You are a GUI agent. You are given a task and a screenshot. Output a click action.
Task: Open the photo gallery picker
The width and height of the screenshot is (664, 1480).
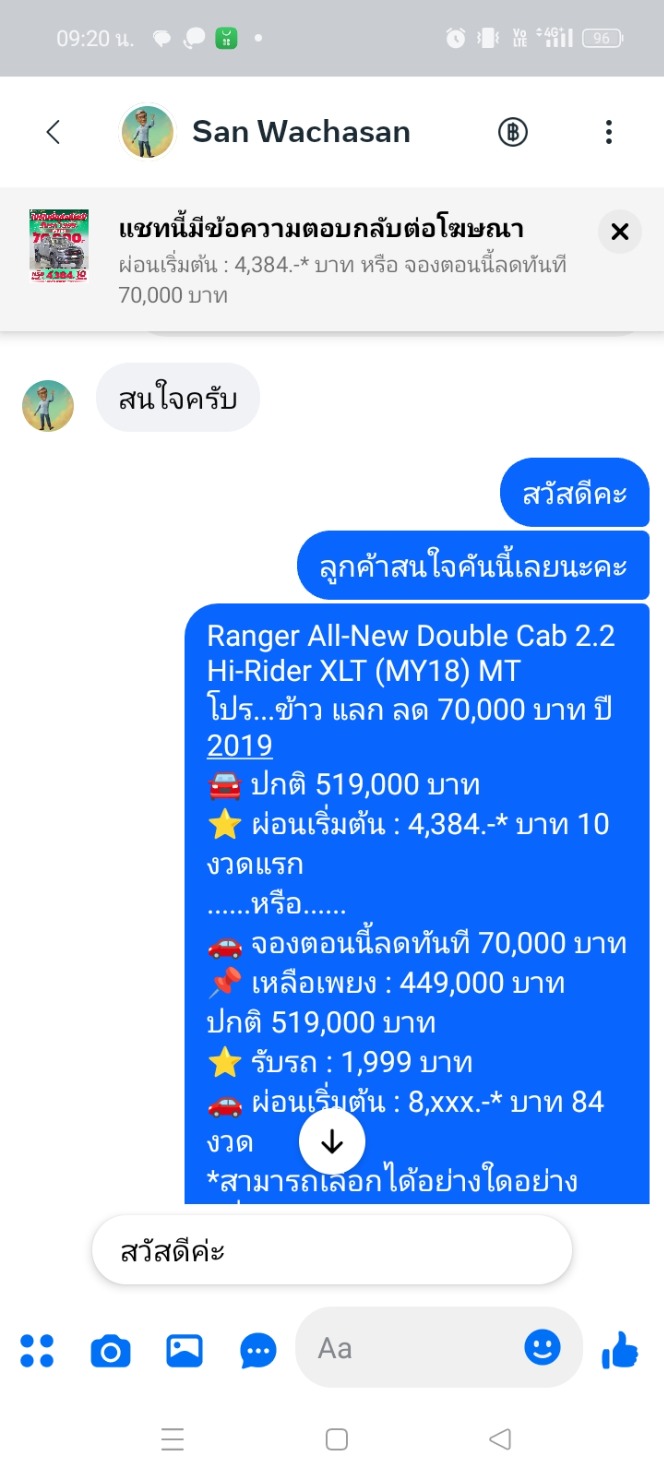pyautogui.click(x=184, y=1350)
